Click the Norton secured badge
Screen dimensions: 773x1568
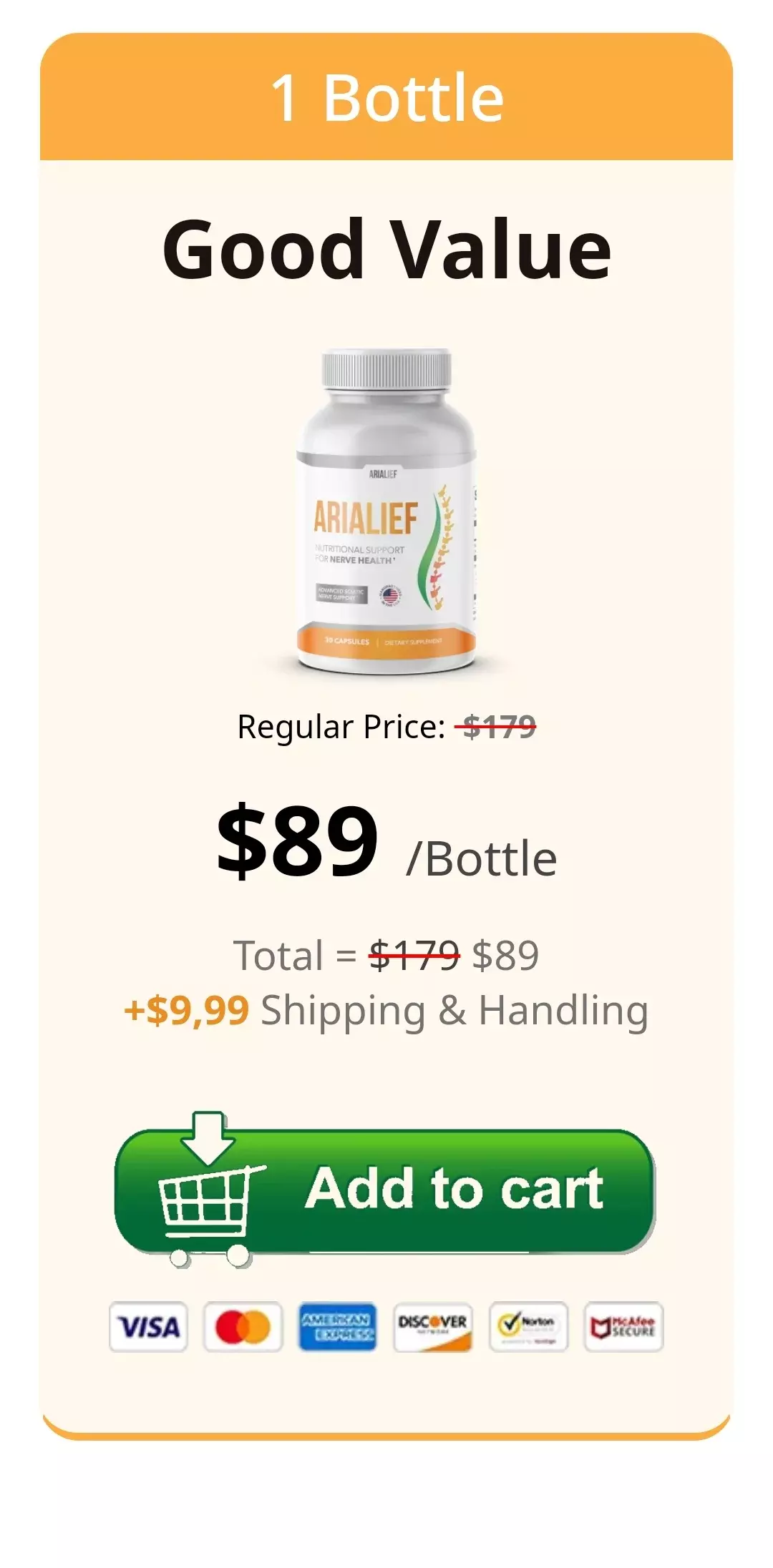[528, 1327]
